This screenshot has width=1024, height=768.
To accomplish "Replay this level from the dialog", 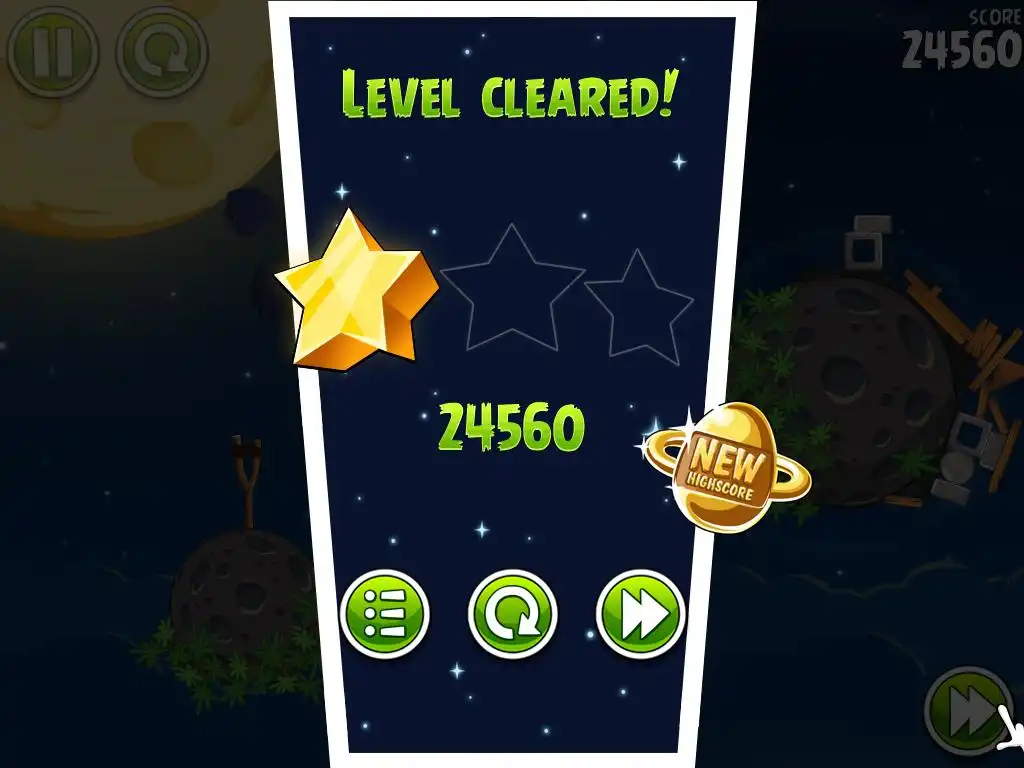I will pyautogui.click(x=512, y=614).
